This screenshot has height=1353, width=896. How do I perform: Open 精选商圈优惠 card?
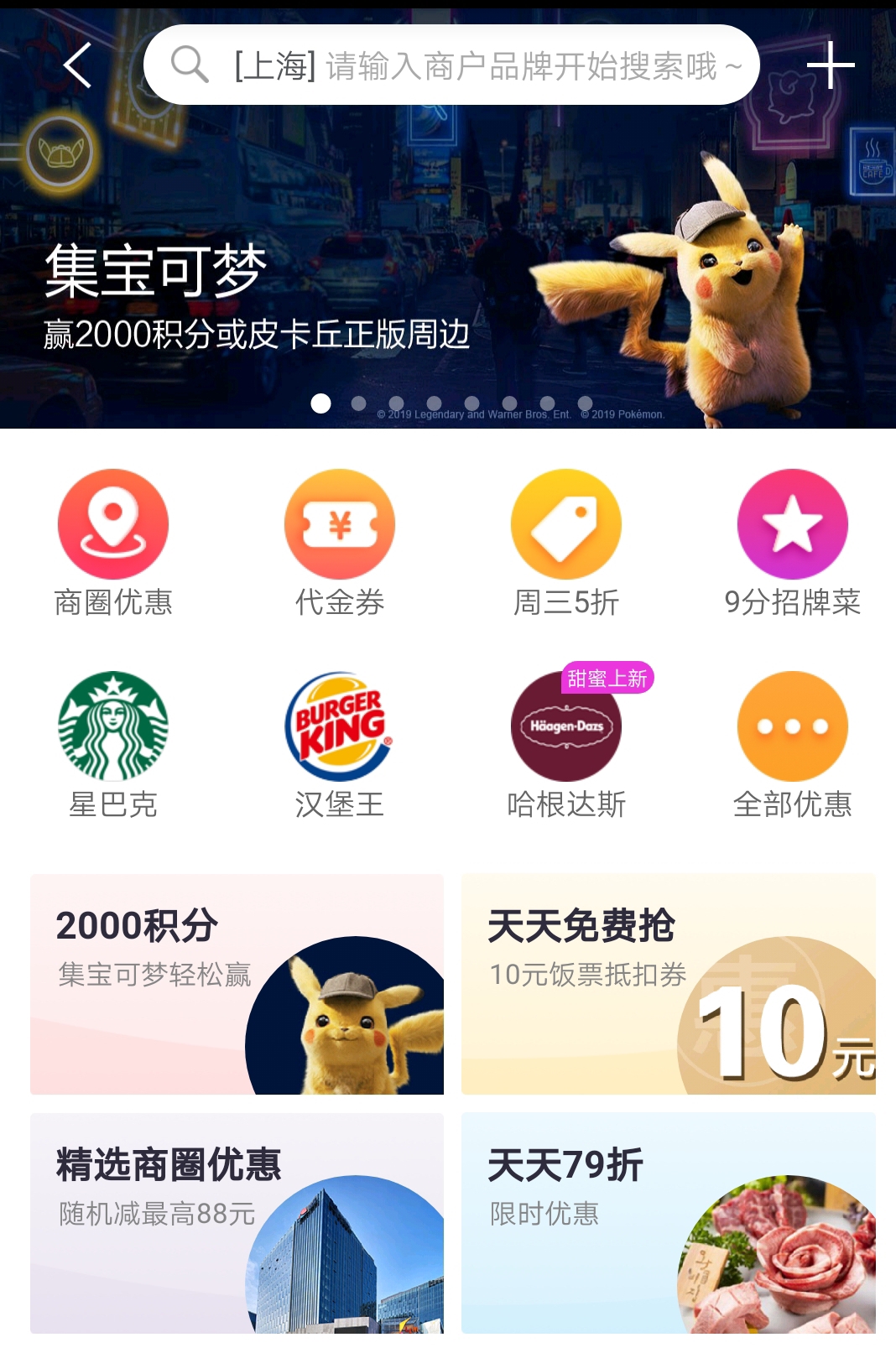pos(237,1223)
